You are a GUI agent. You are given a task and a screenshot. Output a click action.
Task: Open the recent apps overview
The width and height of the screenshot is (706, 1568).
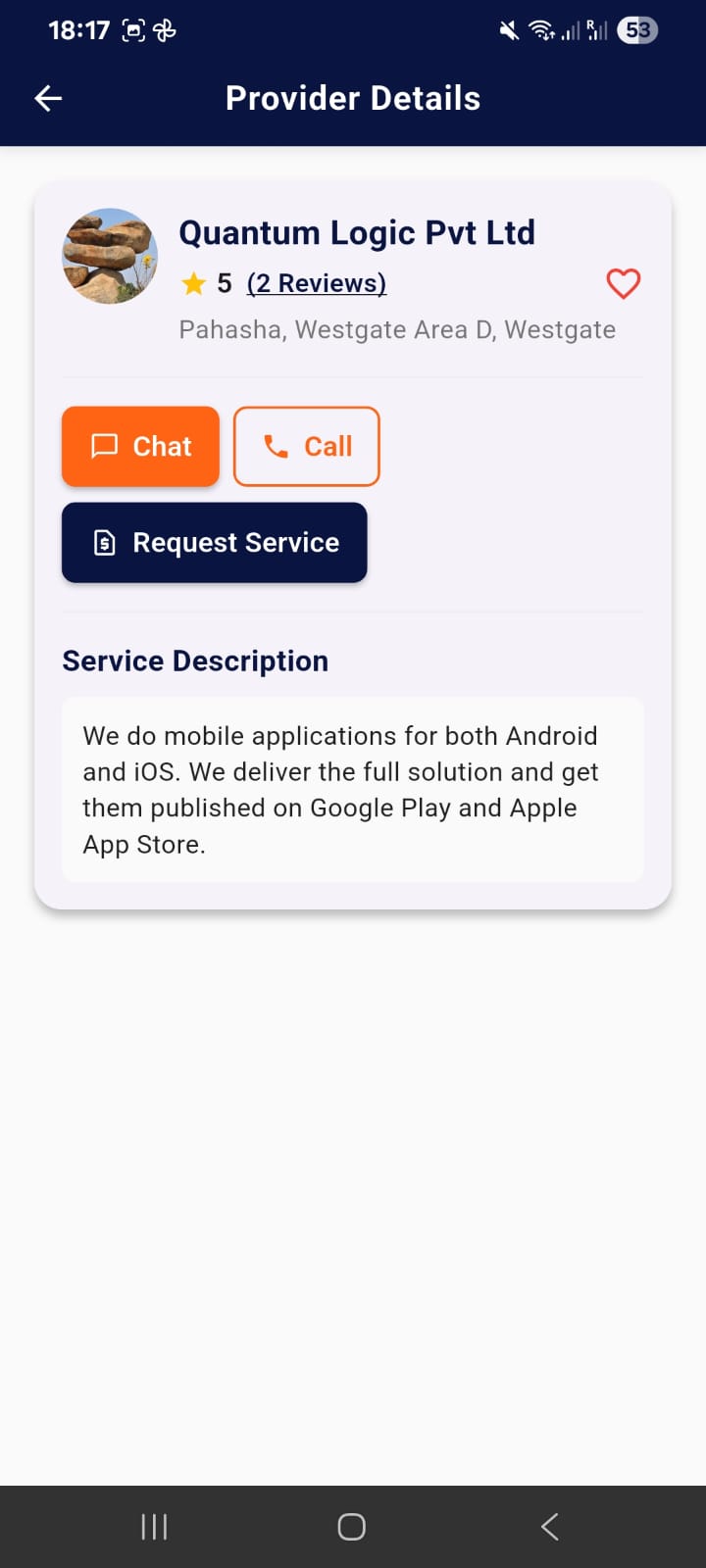click(x=154, y=1526)
